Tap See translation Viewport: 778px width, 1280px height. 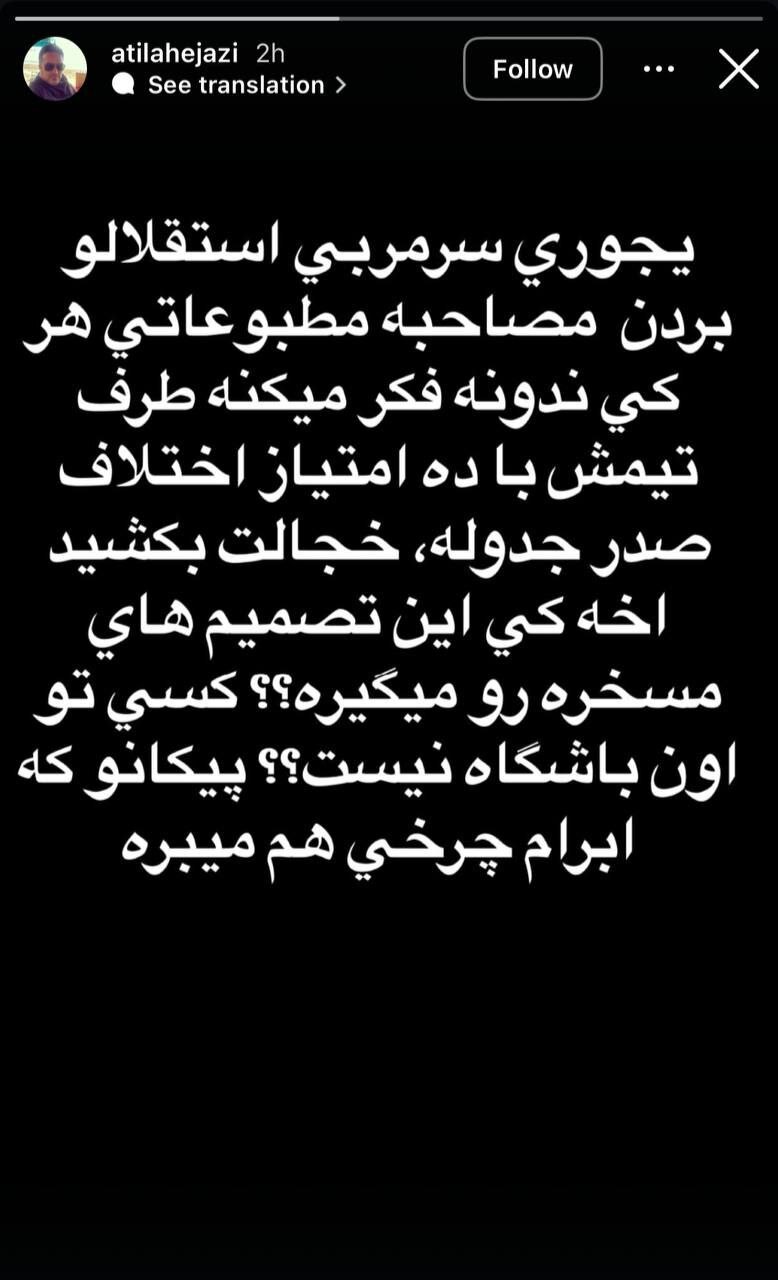(236, 85)
